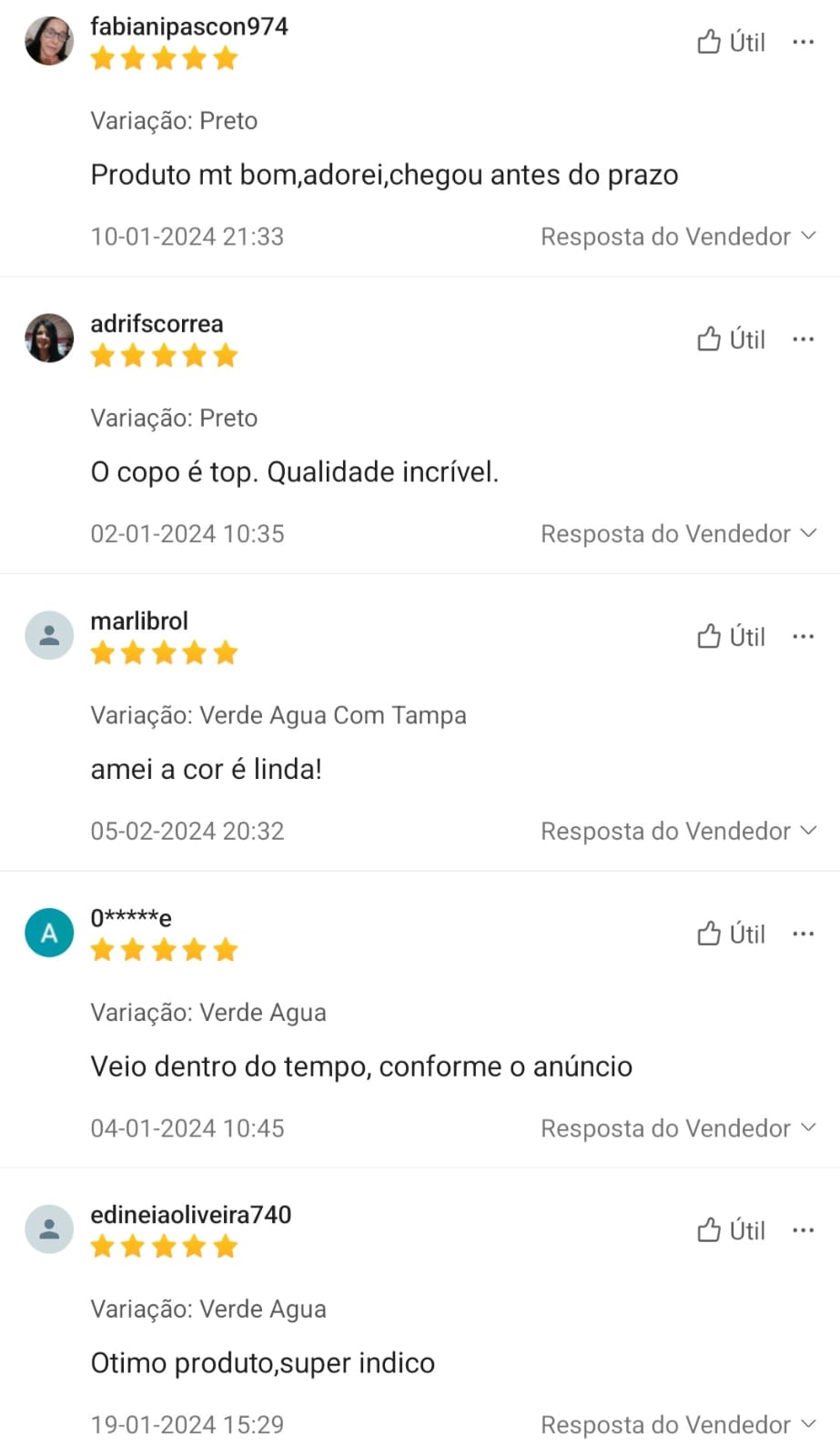Screen dimensions: 840x1456
Task: Mark fabianipascon974's review as Útil
Action: pyautogui.click(x=731, y=42)
